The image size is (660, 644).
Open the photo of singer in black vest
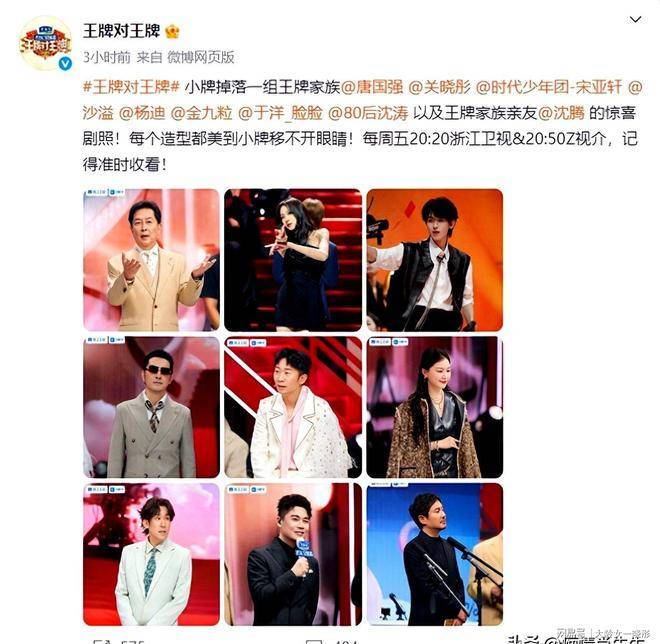[x=434, y=259]
